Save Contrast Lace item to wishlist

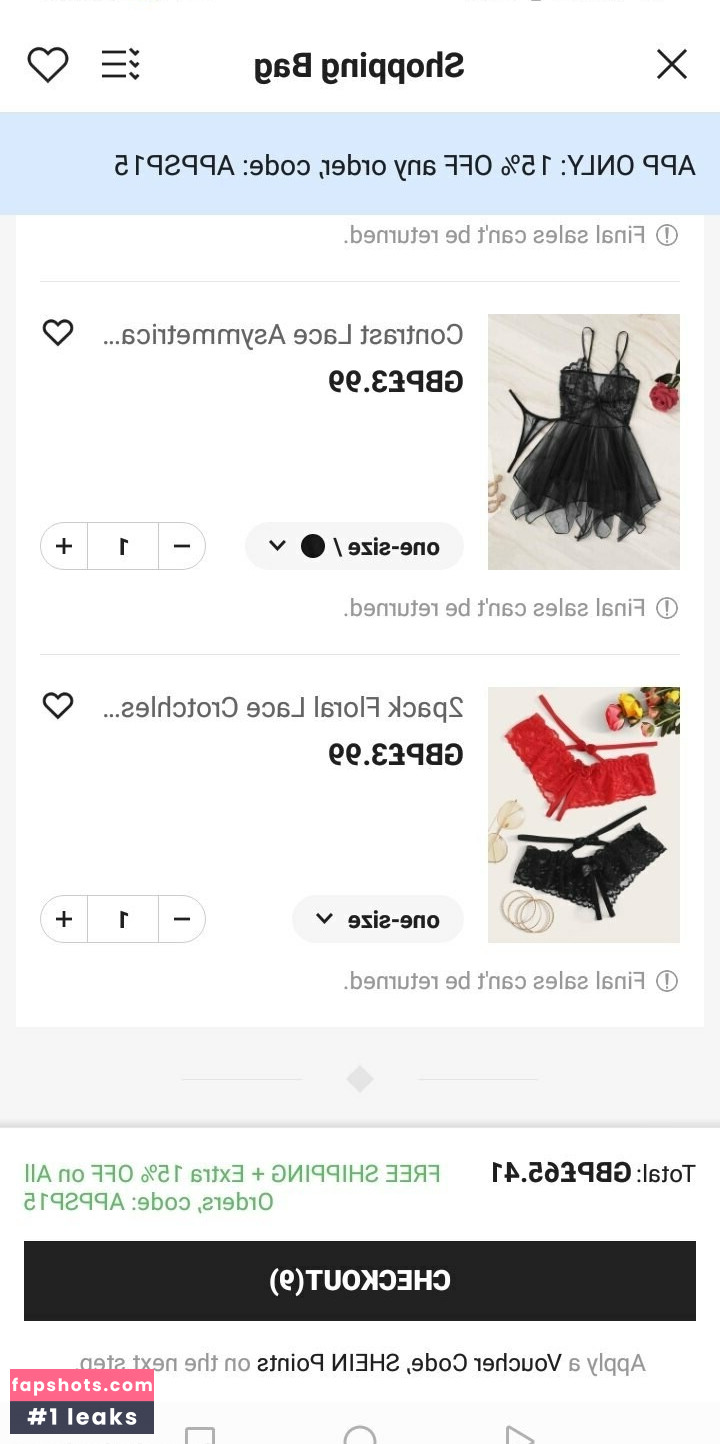point(58,333)
